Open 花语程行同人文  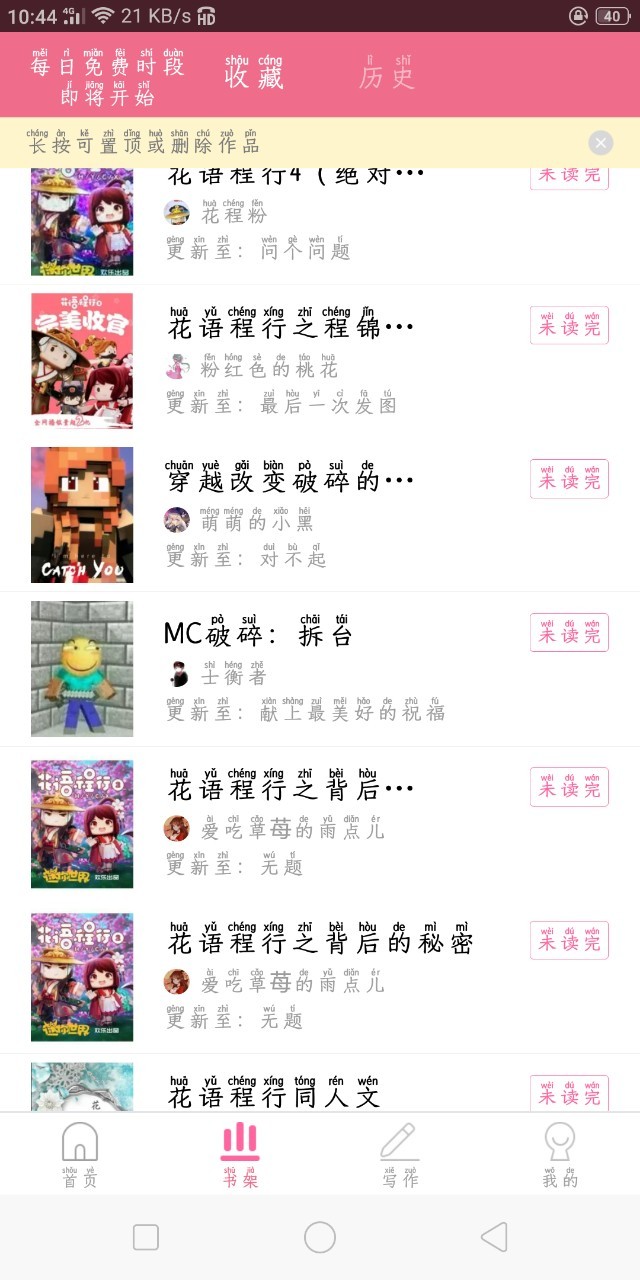click(x=274, y=1096)
